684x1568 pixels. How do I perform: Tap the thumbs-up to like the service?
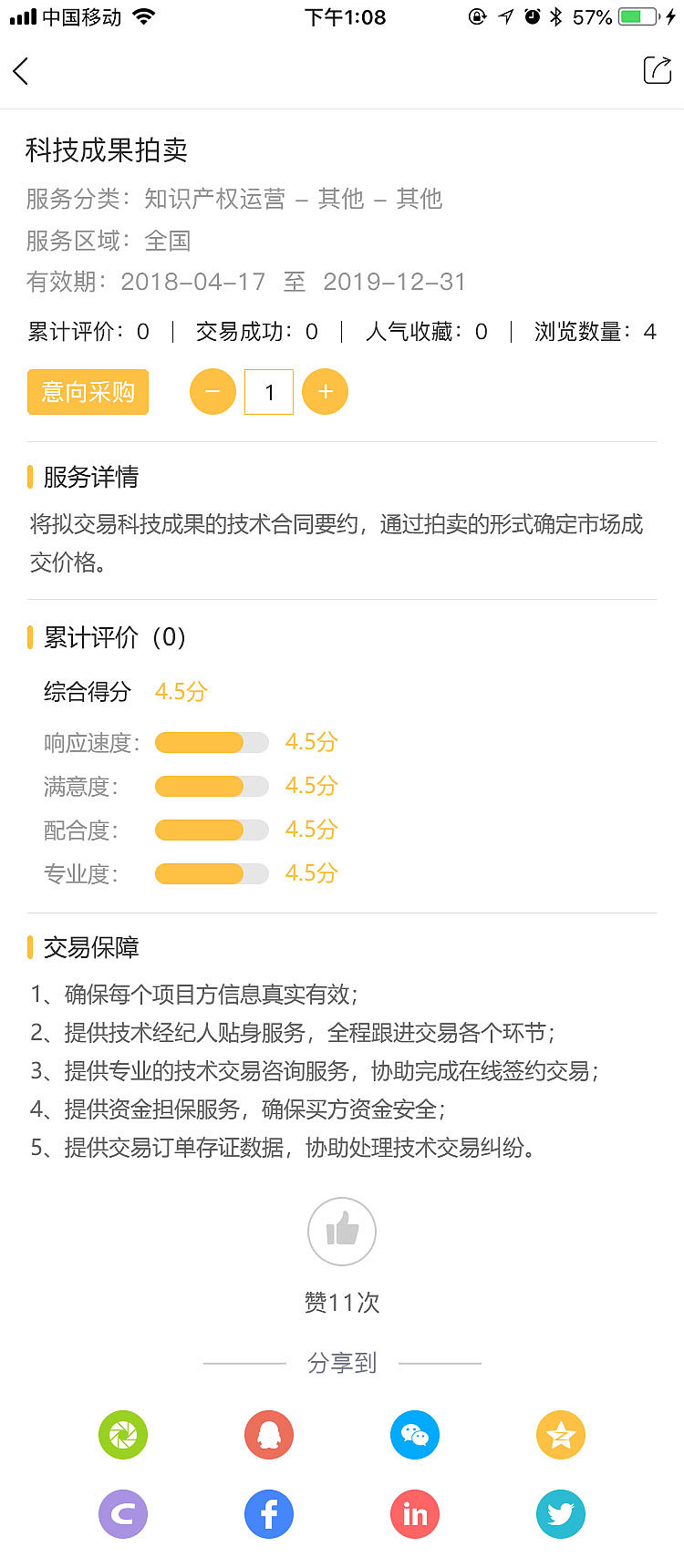(x=342, y=1231)
